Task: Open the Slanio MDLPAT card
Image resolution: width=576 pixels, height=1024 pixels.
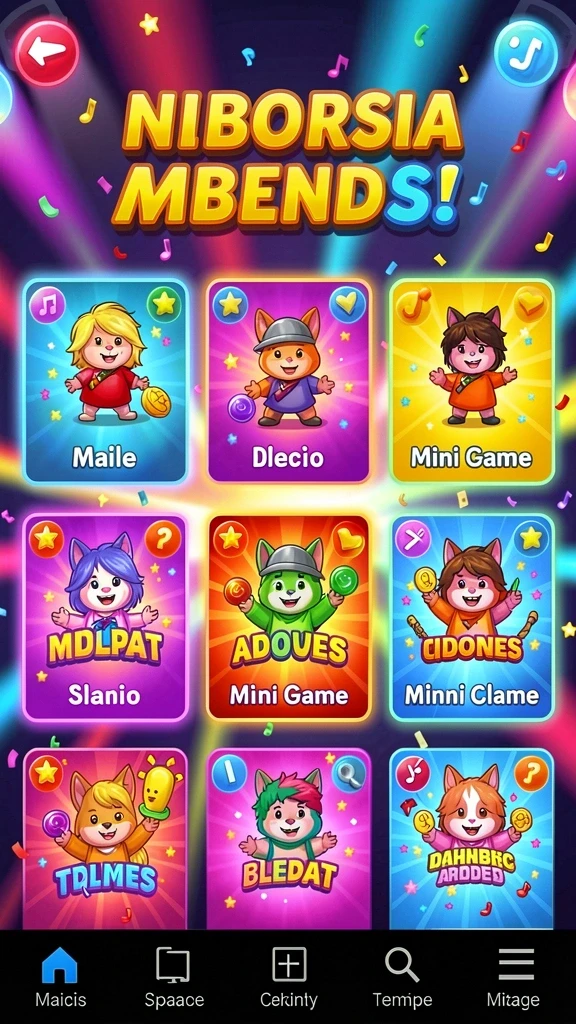Action: coord(106,618)
